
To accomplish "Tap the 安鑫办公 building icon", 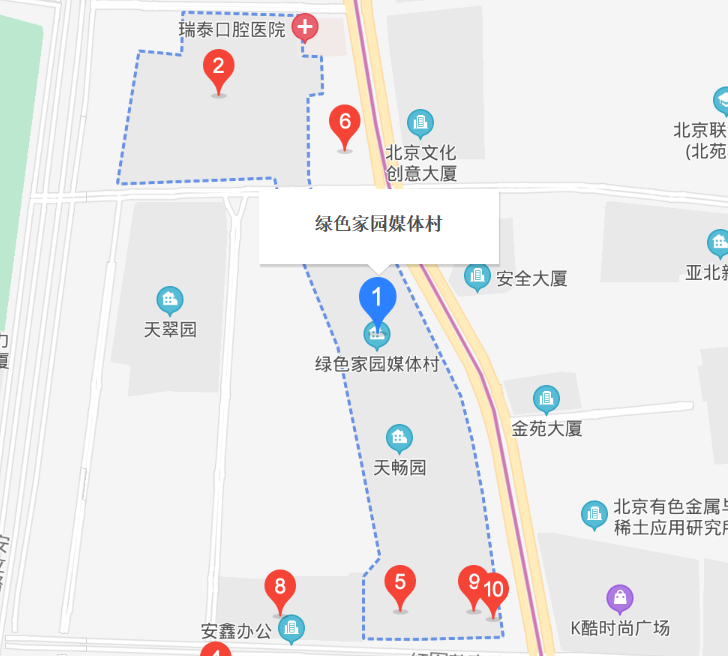I will click(291, 629).
